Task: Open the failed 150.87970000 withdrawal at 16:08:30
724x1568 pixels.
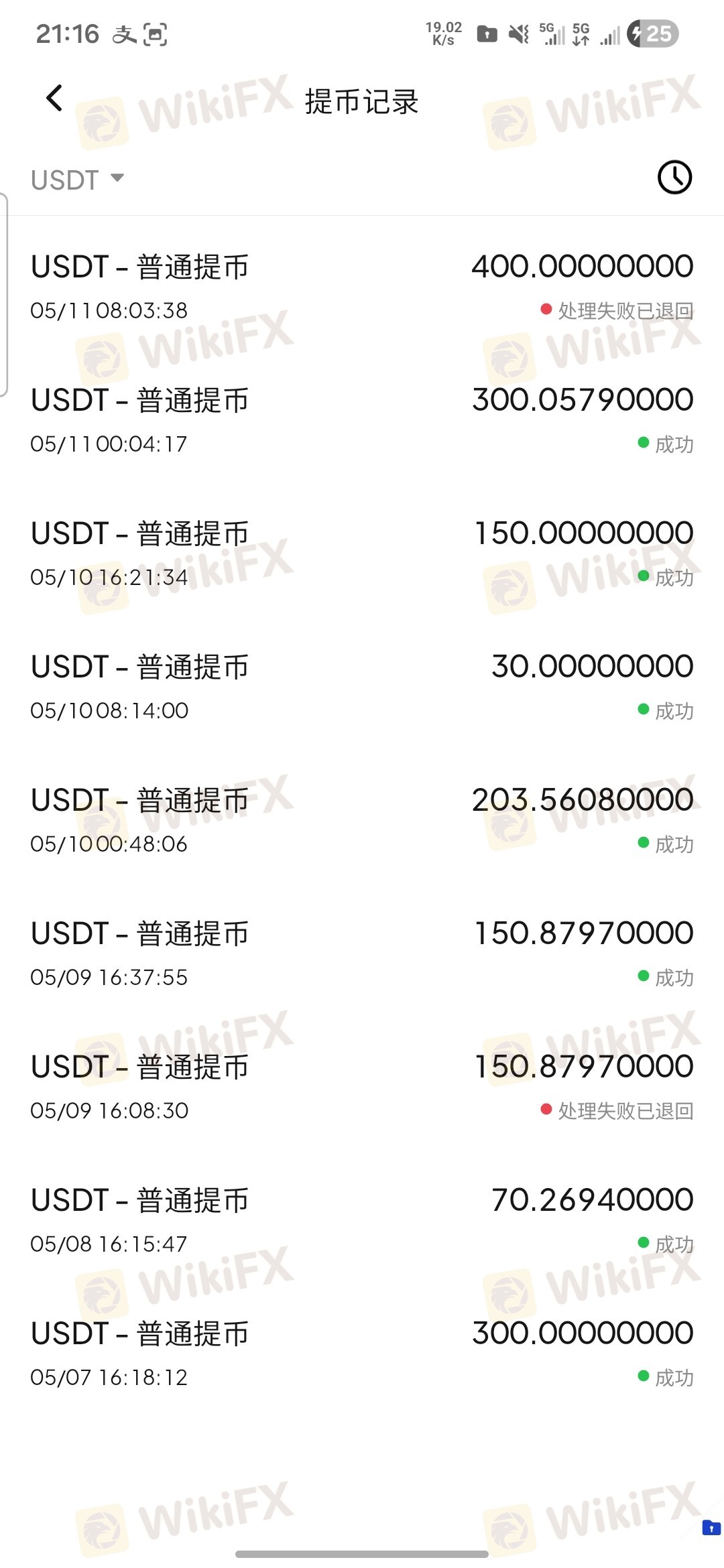Action: (362, 1087)
